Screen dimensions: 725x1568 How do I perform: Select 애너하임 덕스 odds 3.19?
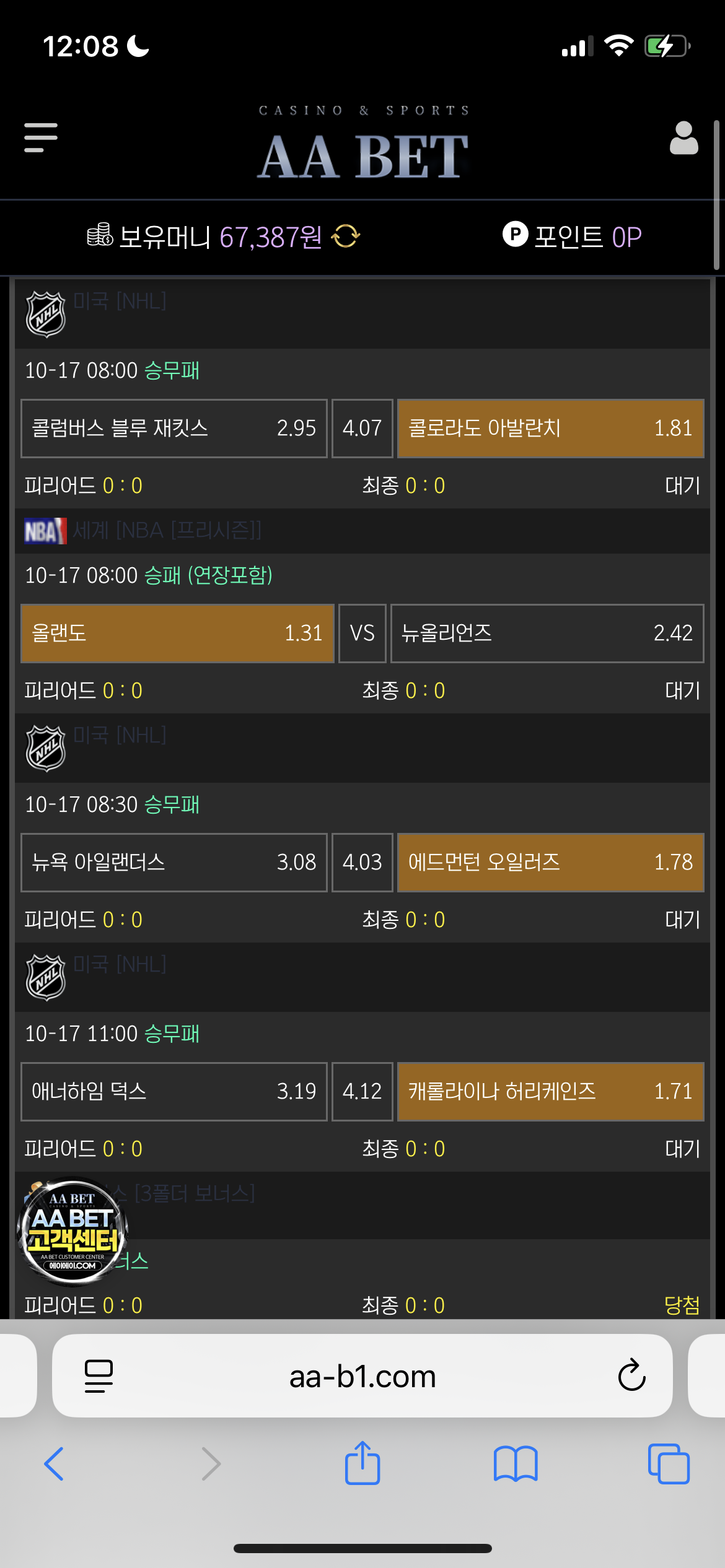174,1092
